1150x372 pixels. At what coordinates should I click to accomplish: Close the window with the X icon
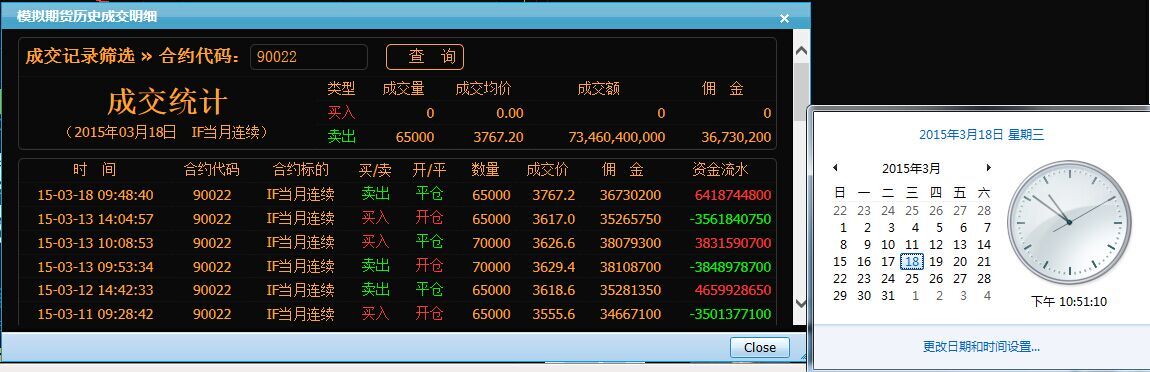coord(784,18)
